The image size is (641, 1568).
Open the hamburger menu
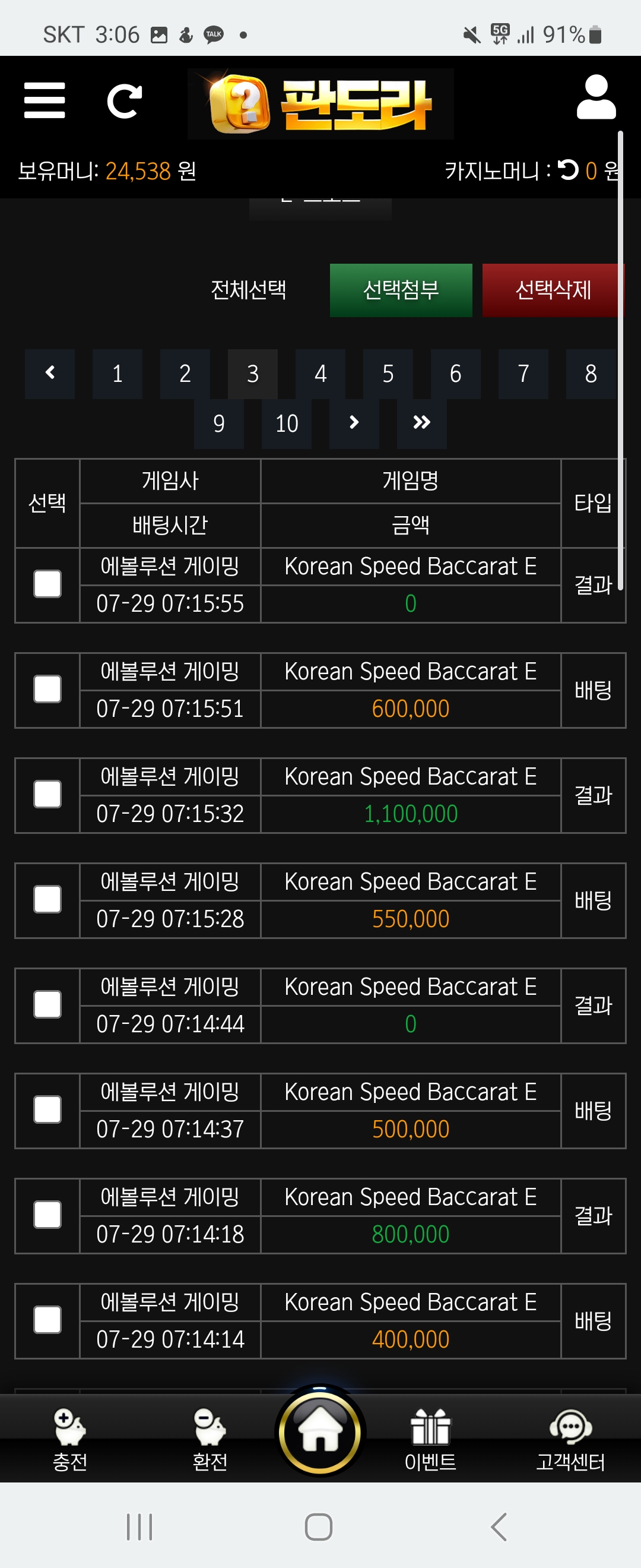click(45, 100)
